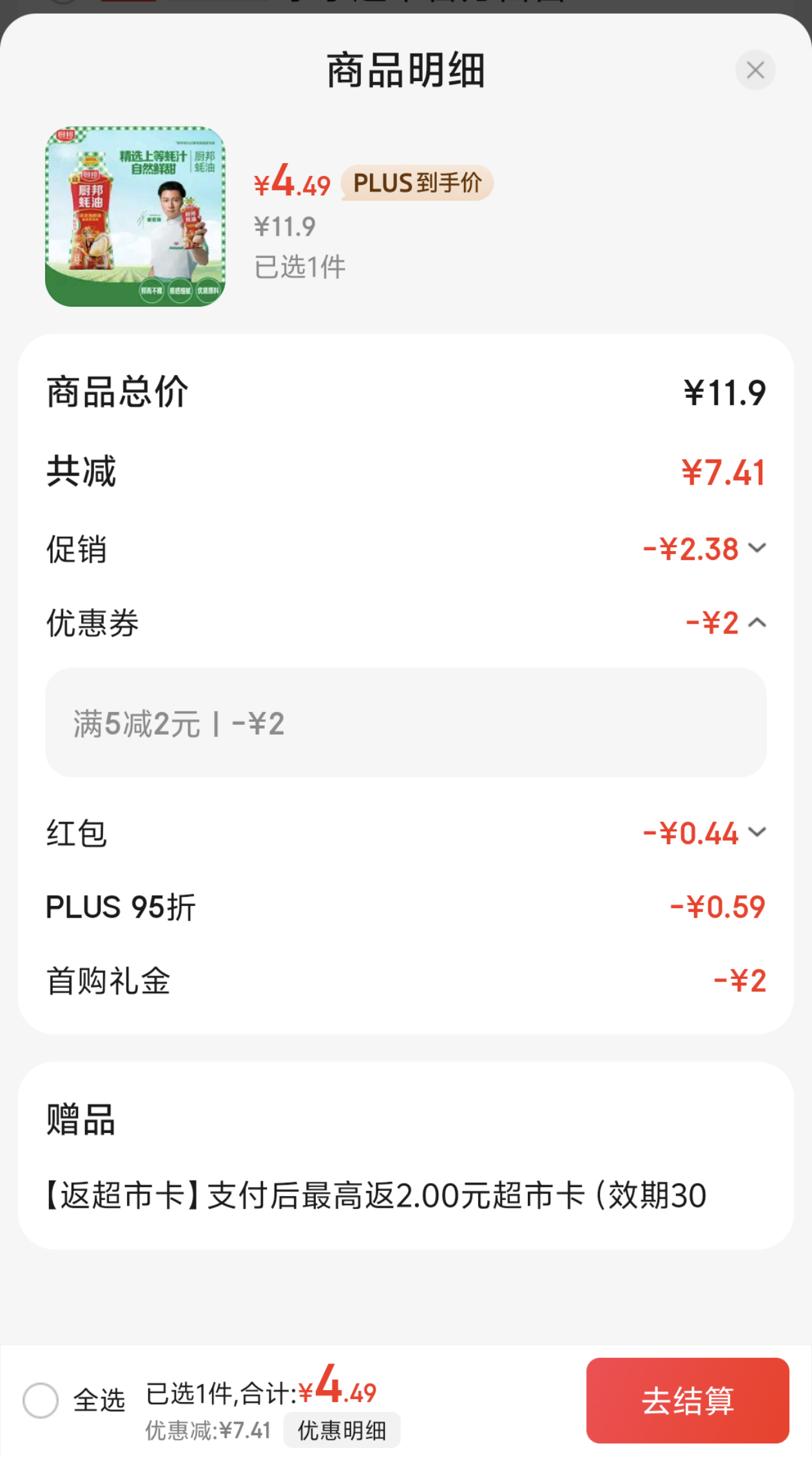Open the oyster sauce product thumbnail
812x1457 pixels.
pos(135,217)
